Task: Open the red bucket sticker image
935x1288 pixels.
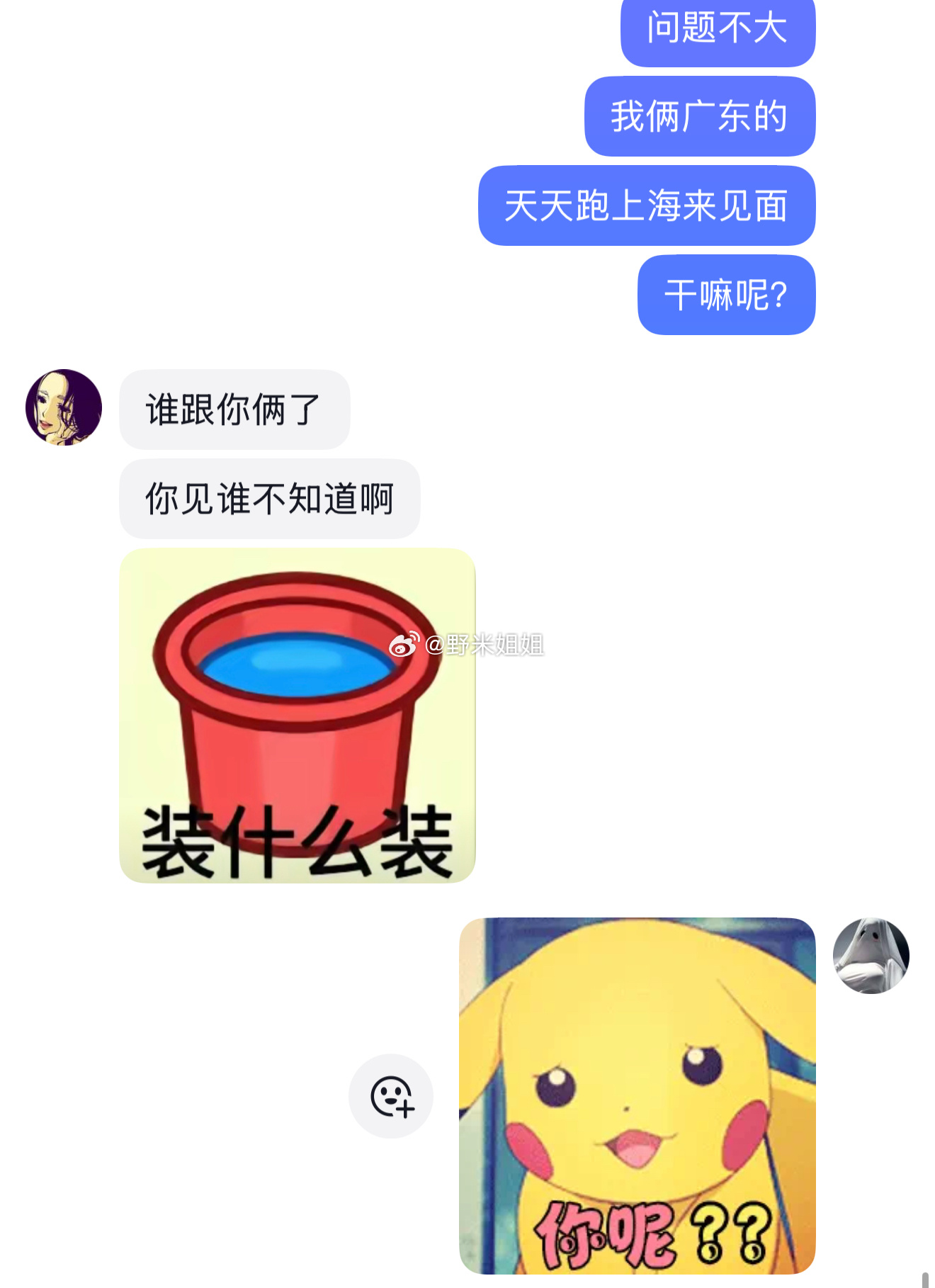Action: coord(297,715)
